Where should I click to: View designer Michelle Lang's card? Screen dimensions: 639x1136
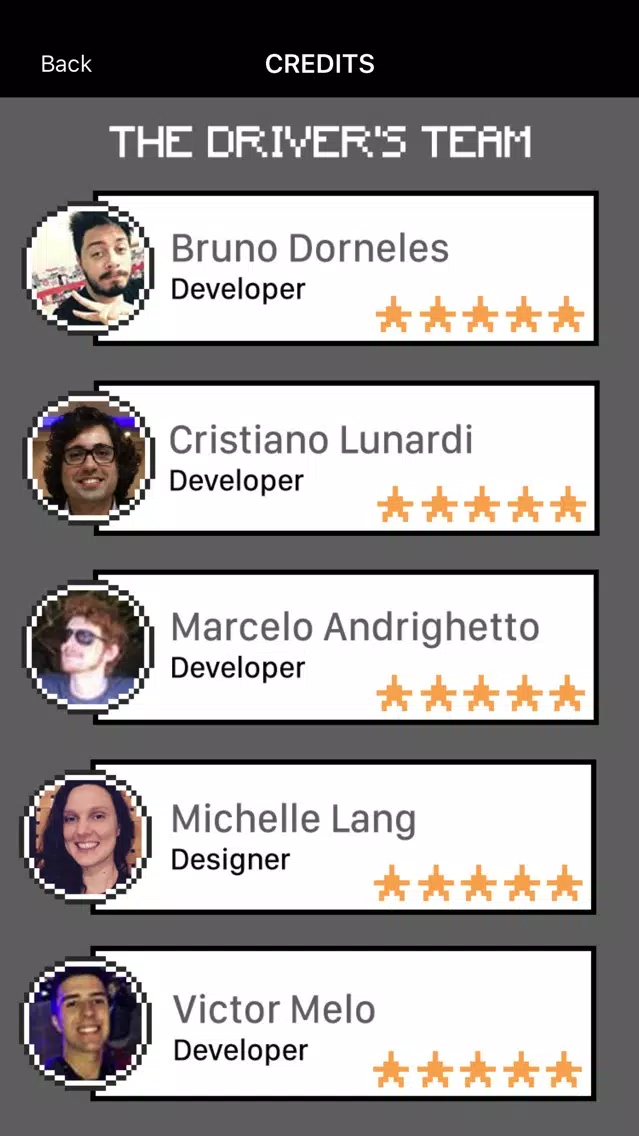[345, 837]
